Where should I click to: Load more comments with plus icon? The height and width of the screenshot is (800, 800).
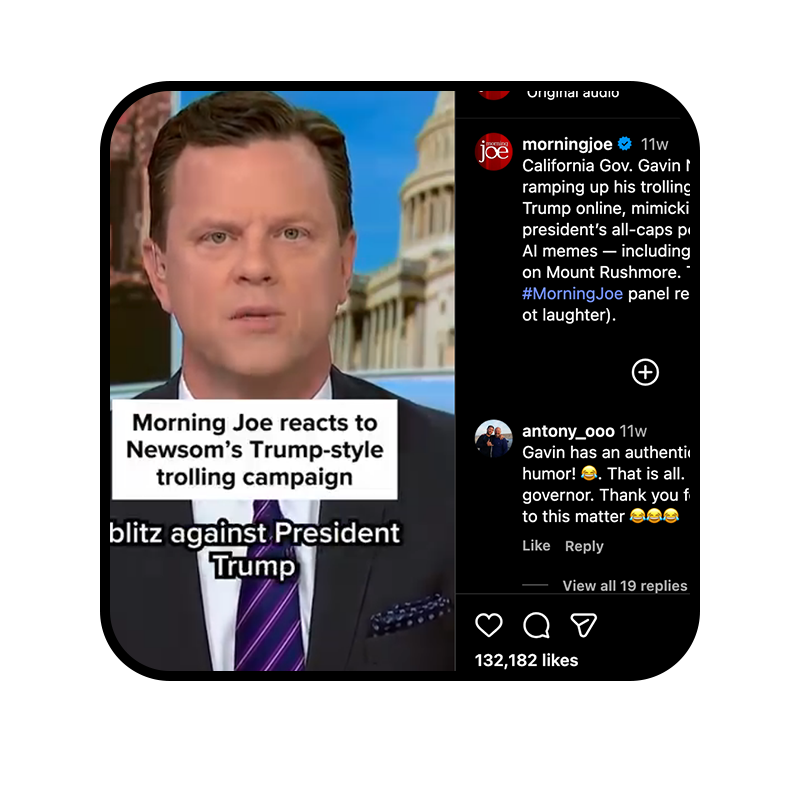pyautogui.click(x=645, y=372)
